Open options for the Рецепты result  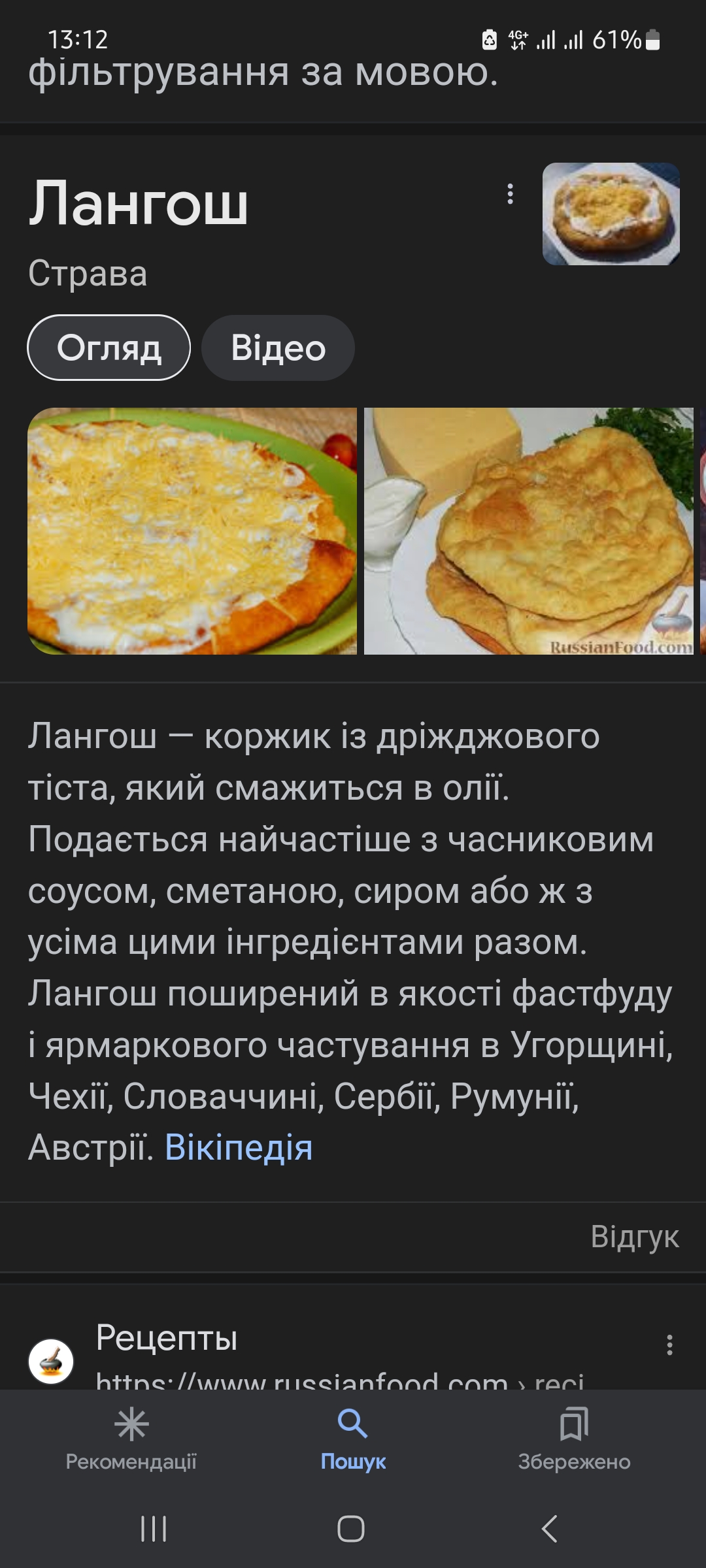pyautogui.click(x=669, y=1345)
